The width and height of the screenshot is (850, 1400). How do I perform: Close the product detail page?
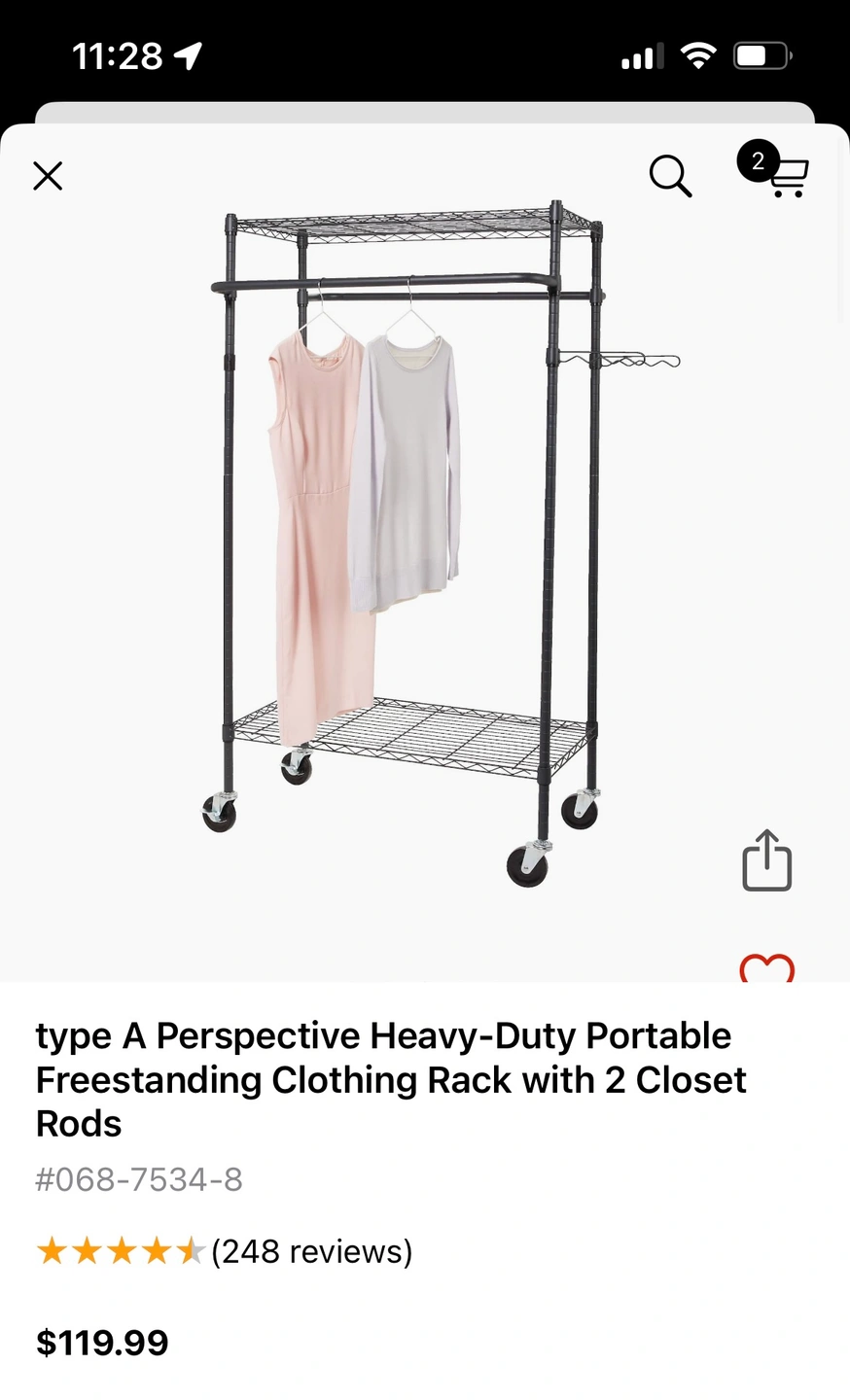[48, 176]
